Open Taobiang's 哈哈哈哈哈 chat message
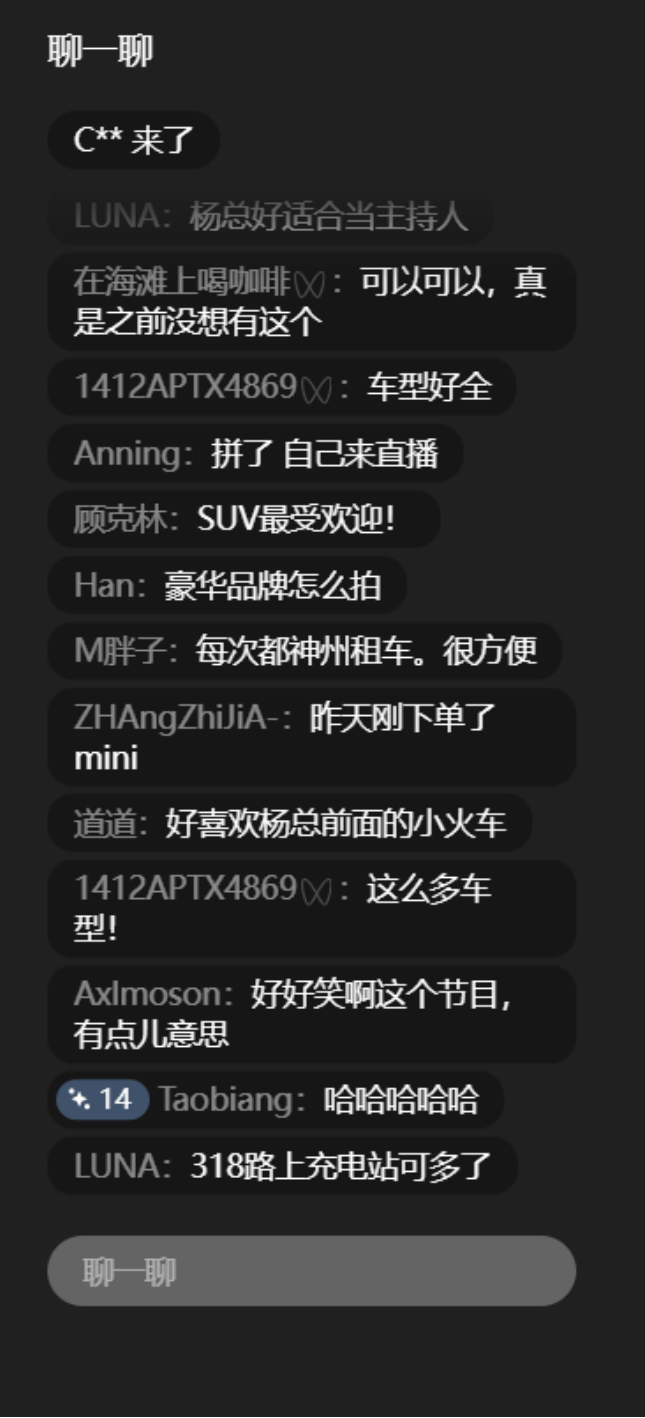645x1418 pixels. pos(275,1100)
